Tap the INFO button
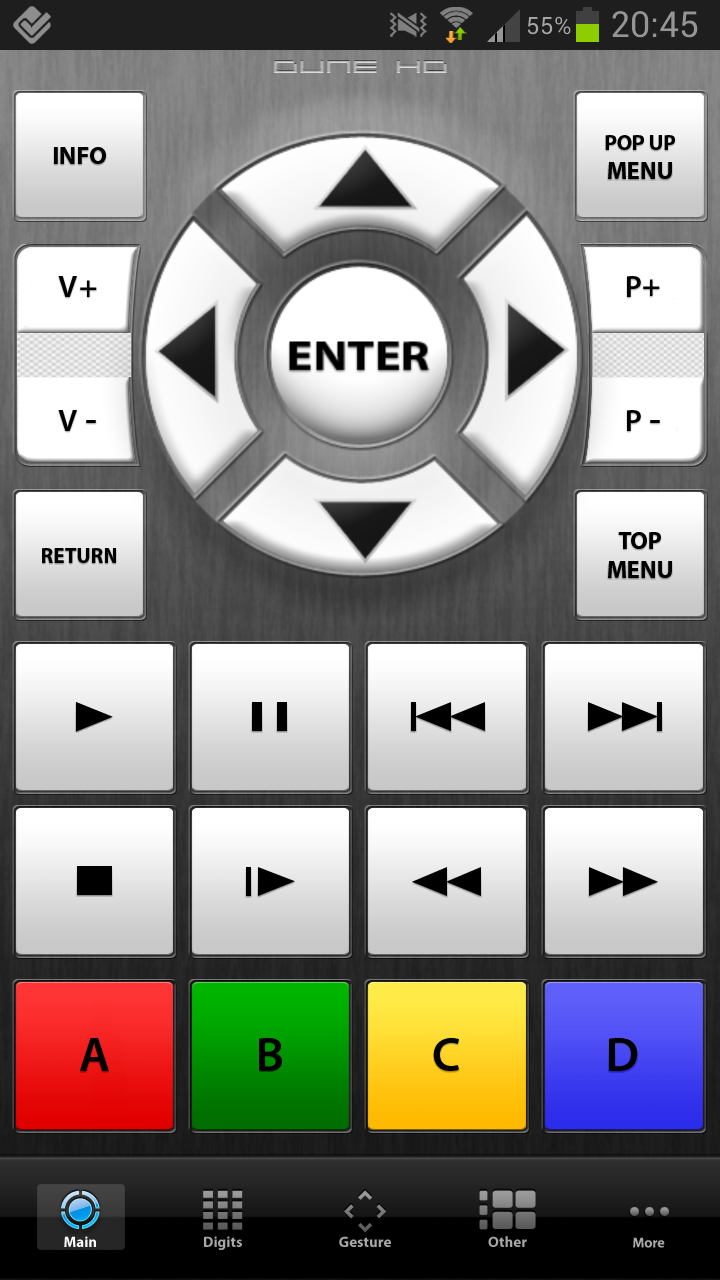 (x=79, y=156)
